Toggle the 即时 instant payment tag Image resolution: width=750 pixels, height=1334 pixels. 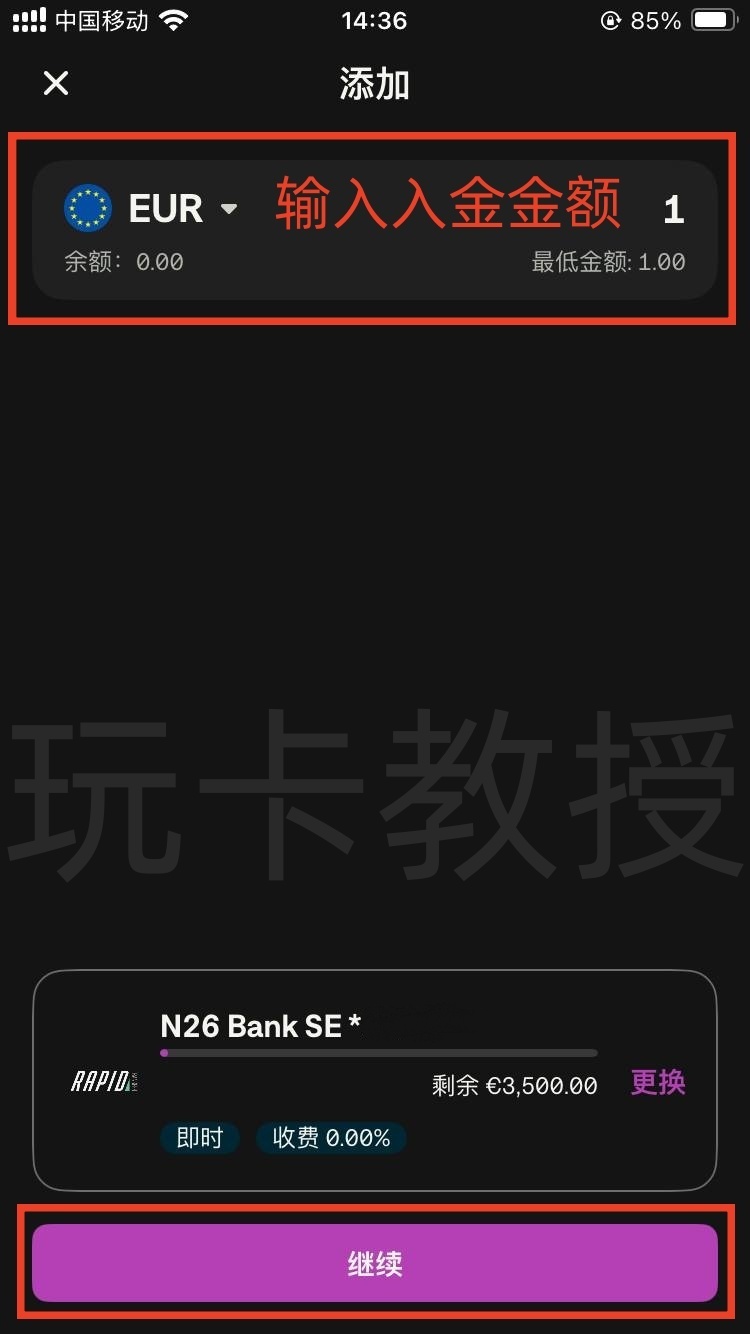click(199, 1137)
